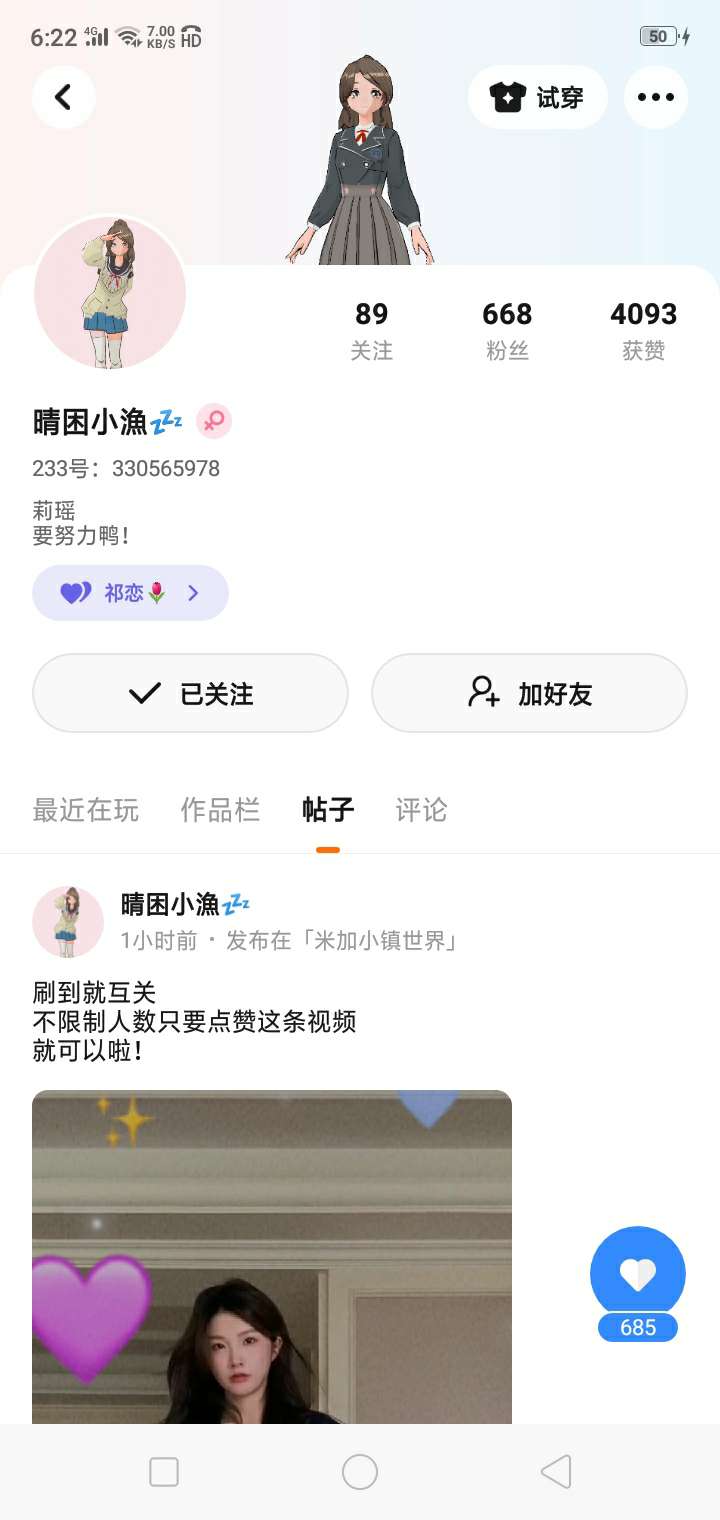The image size is (720, 1520).
Task: Open the 668 粉丝 followers list
Action: (507, 330)
